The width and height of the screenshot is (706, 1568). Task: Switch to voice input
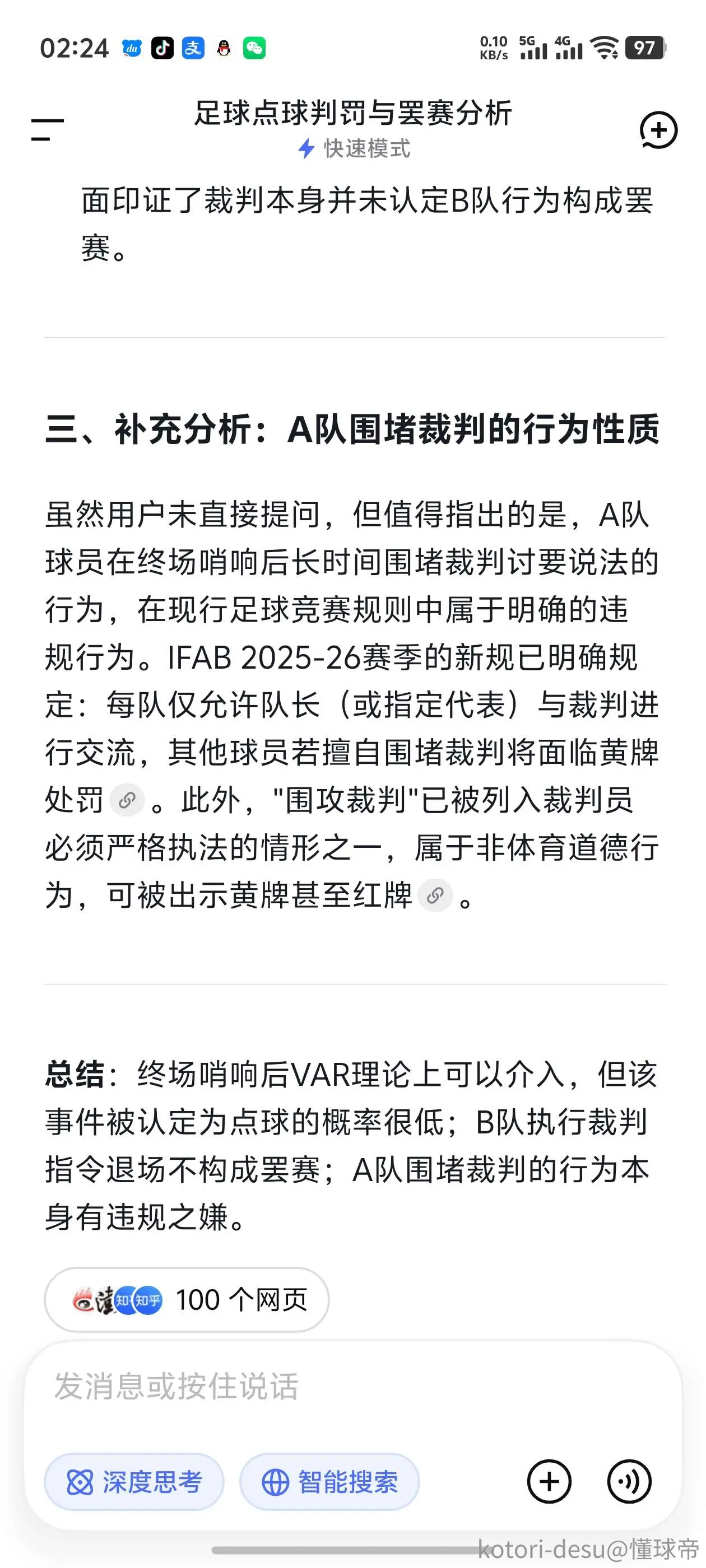(629, 1482)
